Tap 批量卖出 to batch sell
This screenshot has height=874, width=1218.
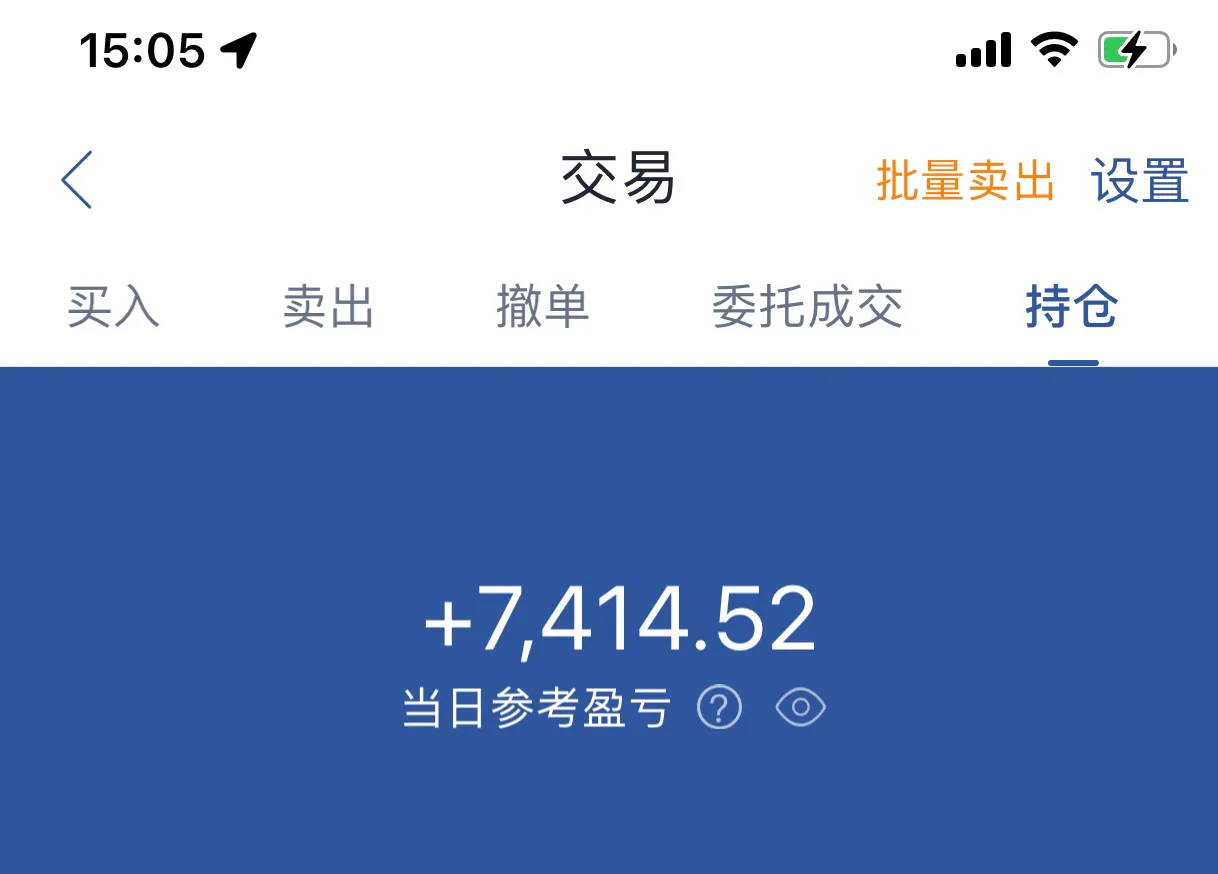tap(965, 182)
